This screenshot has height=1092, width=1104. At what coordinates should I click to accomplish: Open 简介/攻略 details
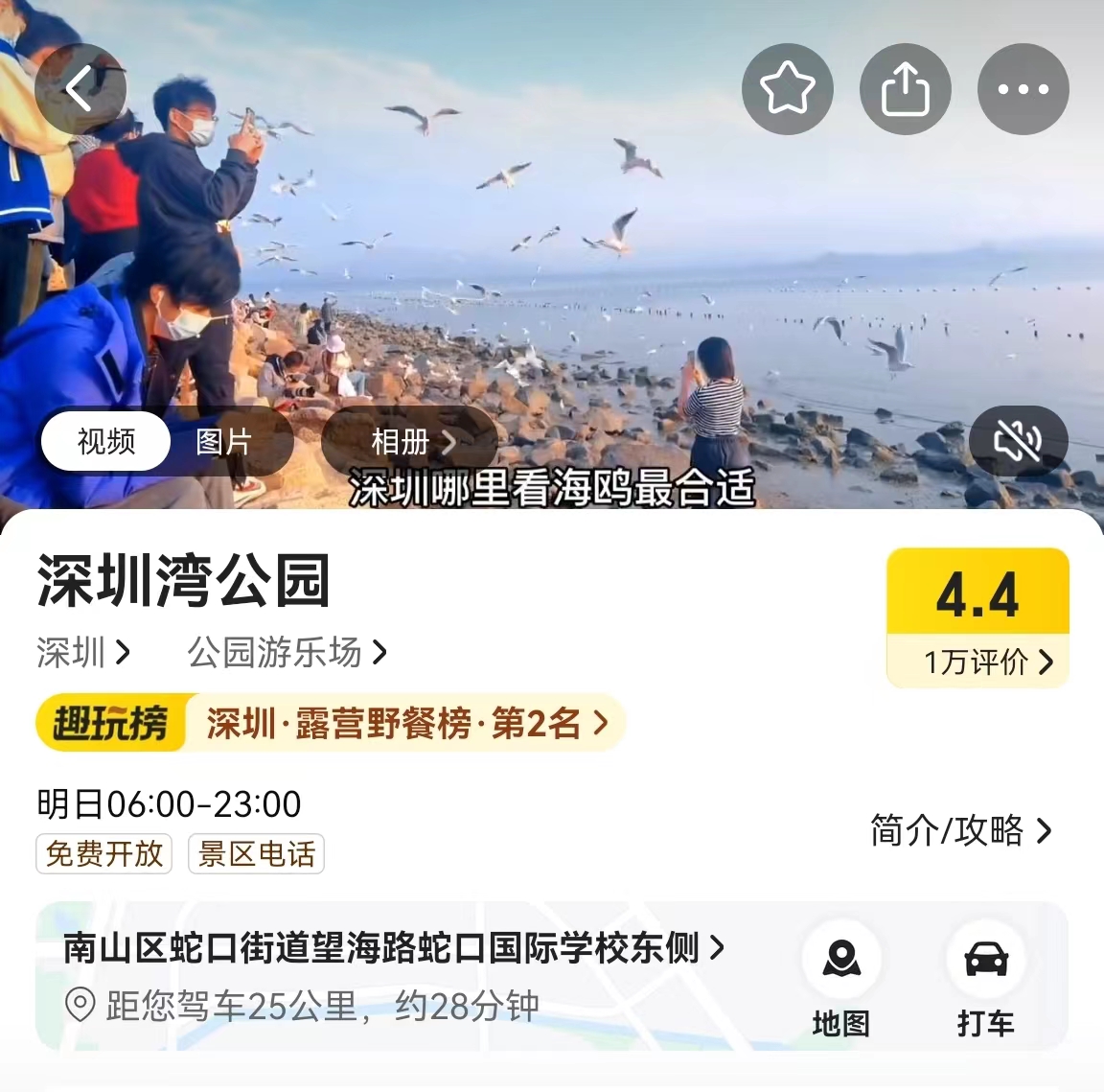960,830
